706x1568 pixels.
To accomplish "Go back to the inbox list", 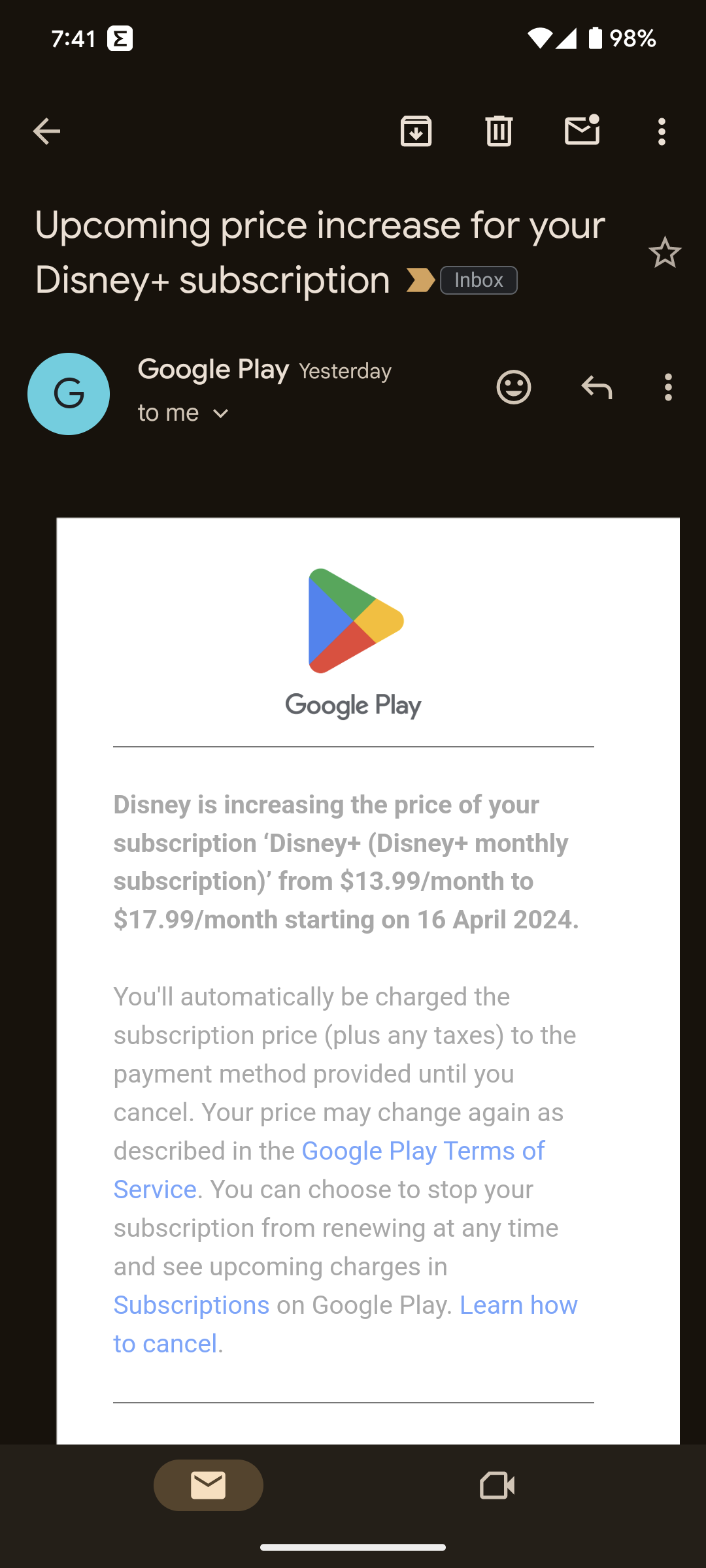I will pyautogui.click(x=46, y=131).
